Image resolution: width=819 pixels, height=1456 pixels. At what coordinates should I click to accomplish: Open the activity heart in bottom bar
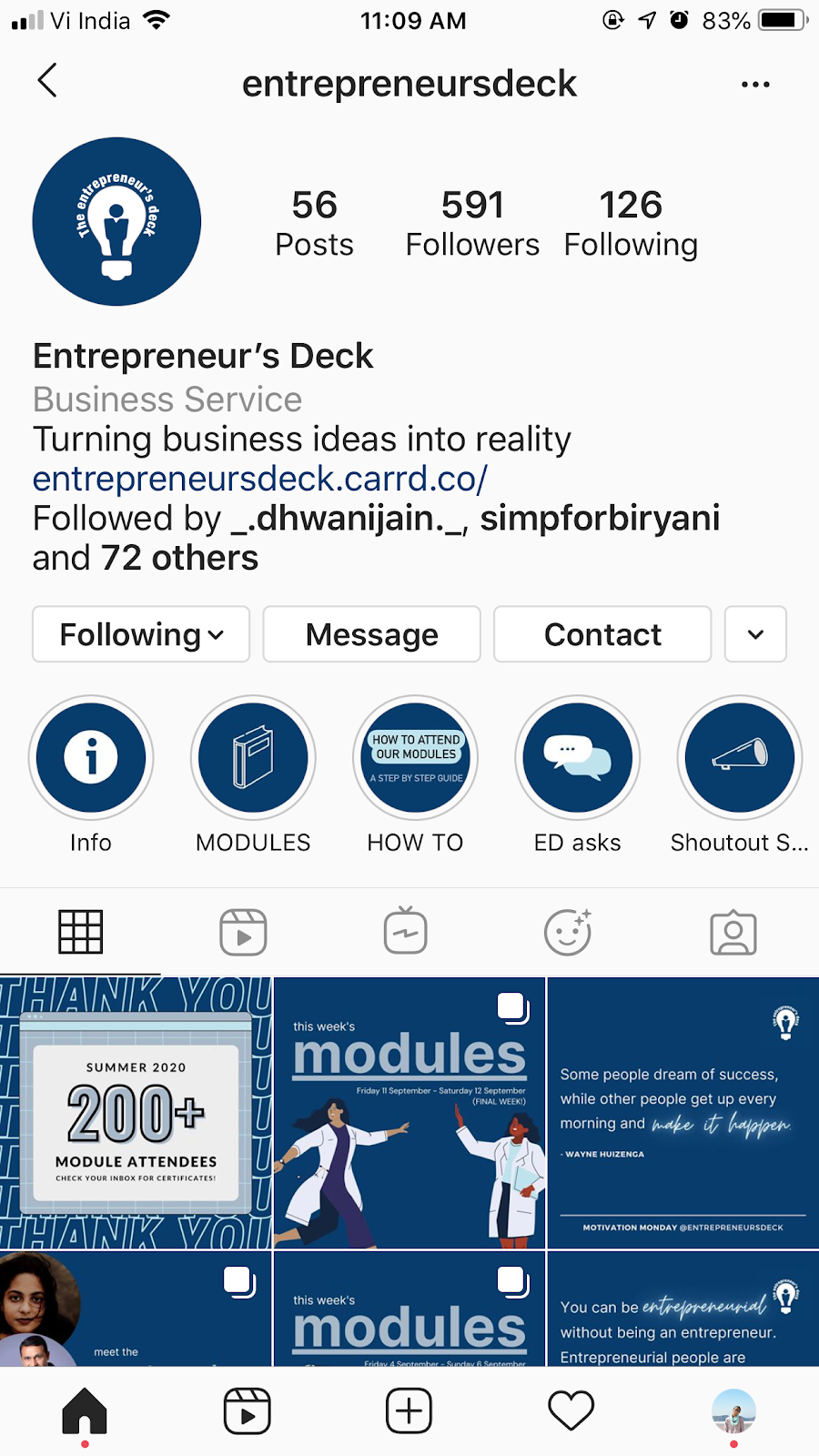[571, 1411]
